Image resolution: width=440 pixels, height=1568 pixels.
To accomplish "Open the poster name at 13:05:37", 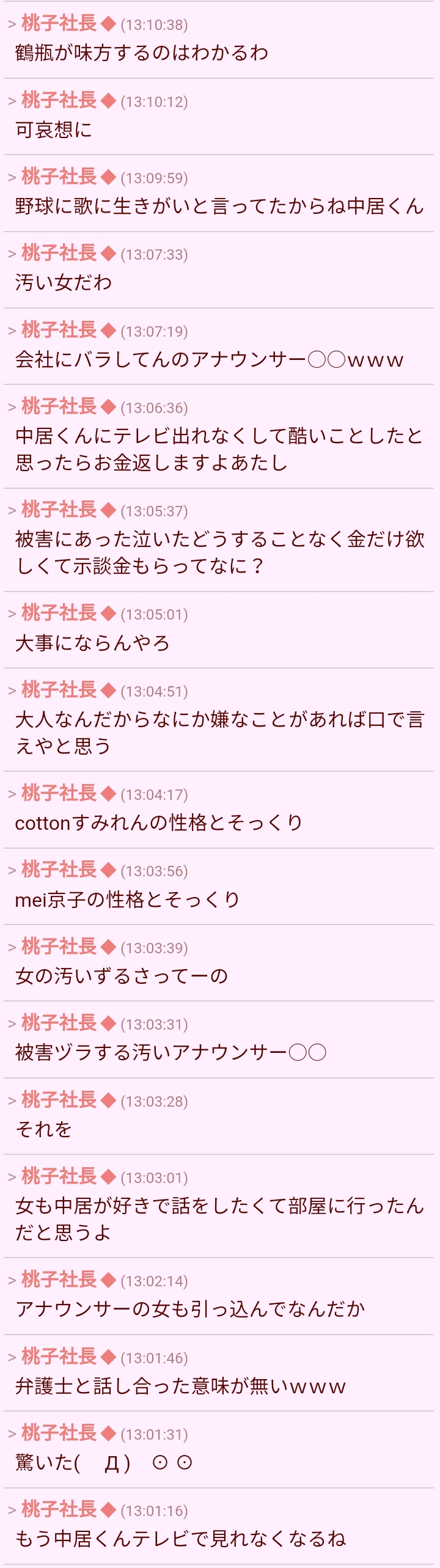I will [59, 510].
